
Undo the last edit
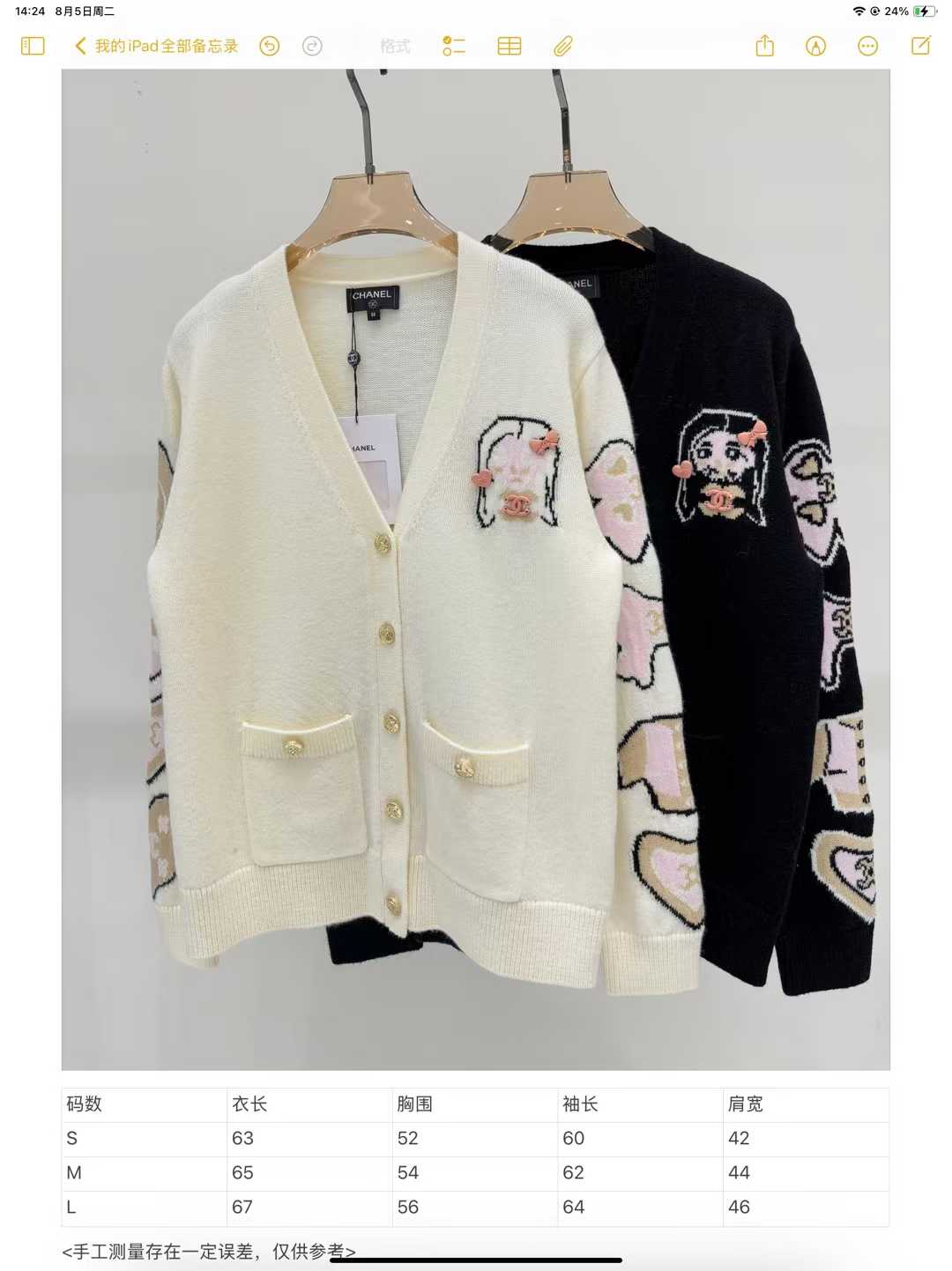(x=270, y=46)
